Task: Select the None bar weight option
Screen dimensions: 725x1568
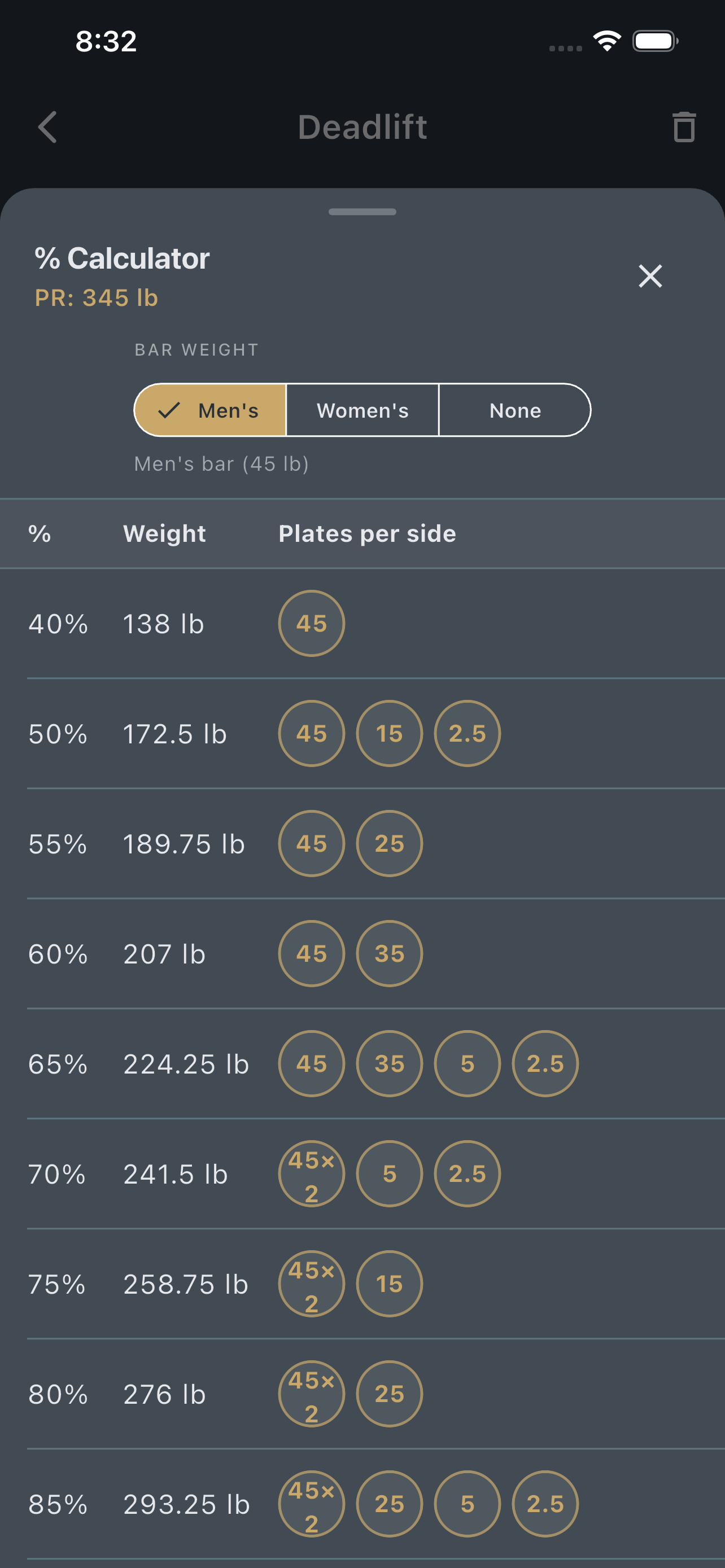Action: (x=514, y=410)
